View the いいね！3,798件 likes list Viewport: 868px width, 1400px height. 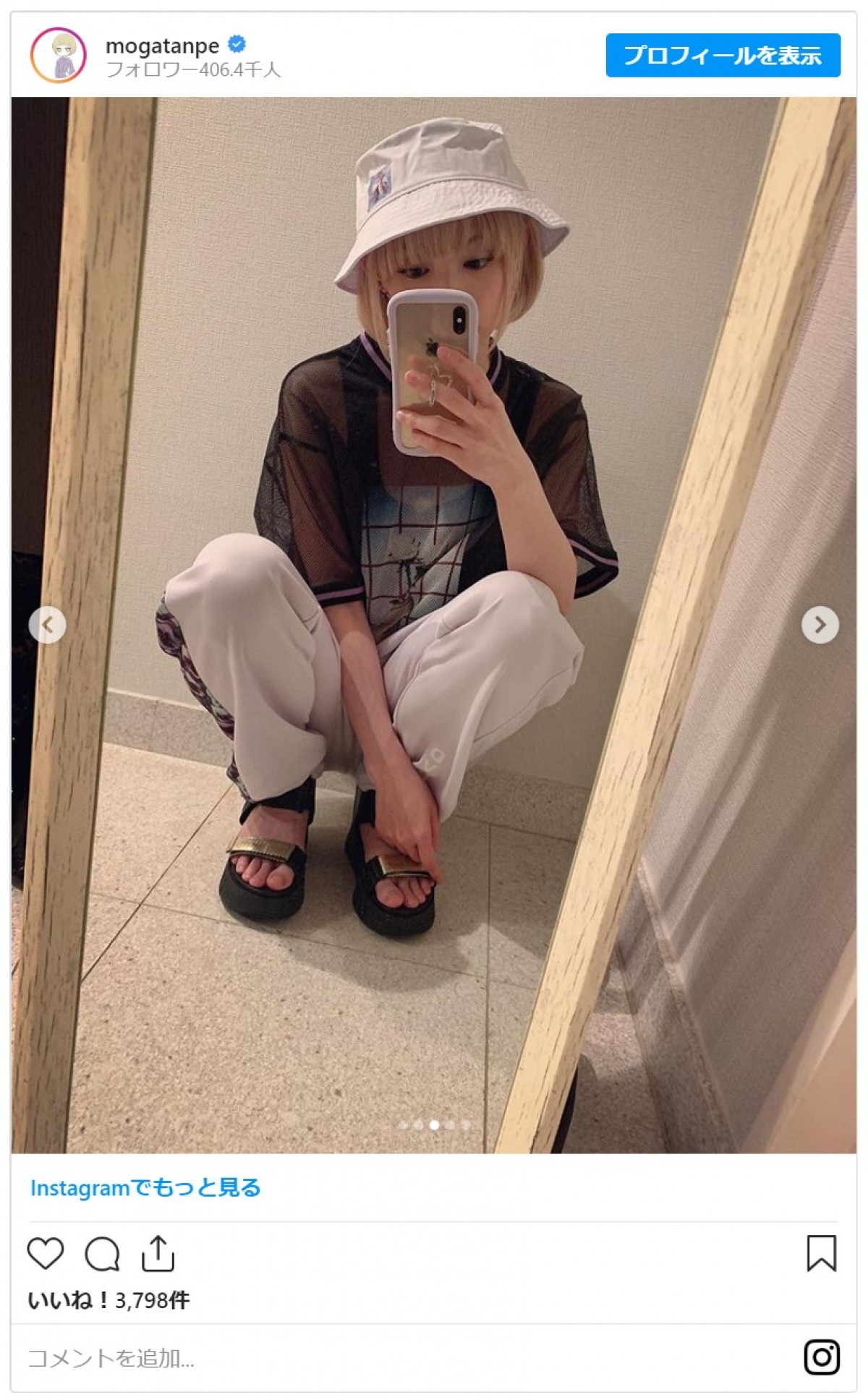click(x=109, y=1300)
